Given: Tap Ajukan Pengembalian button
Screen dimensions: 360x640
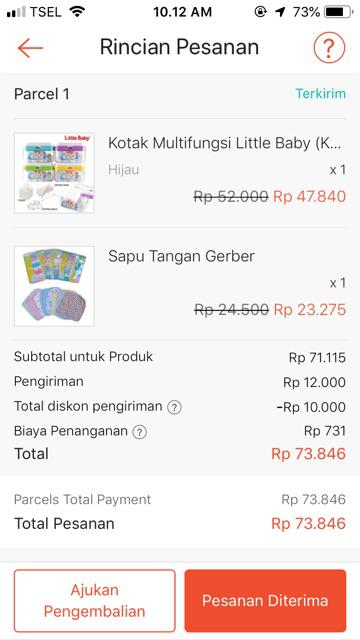Looking at the screenshot, I should (95, 601).
